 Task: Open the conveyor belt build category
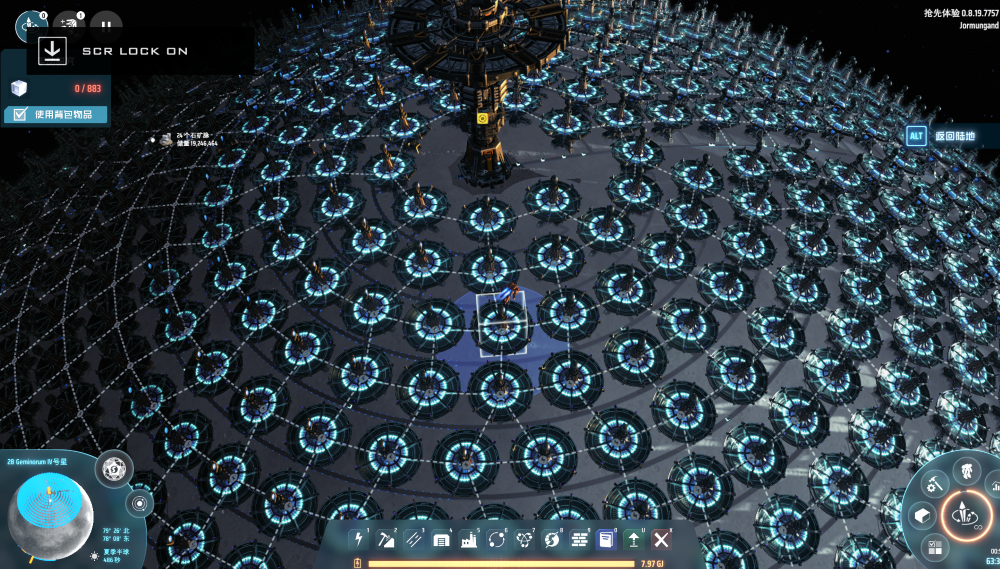coord(414,540)
